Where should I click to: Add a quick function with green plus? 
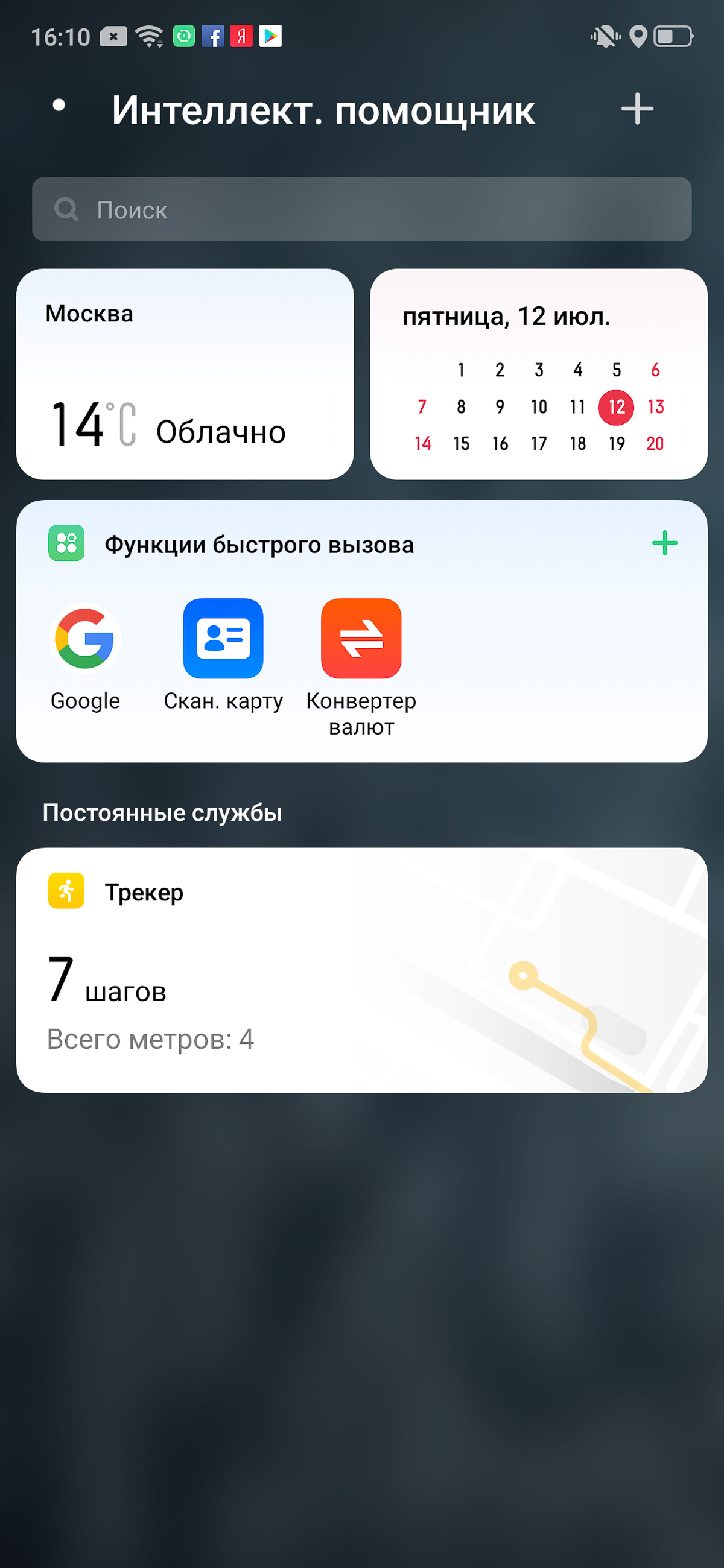tap(664, 543)
